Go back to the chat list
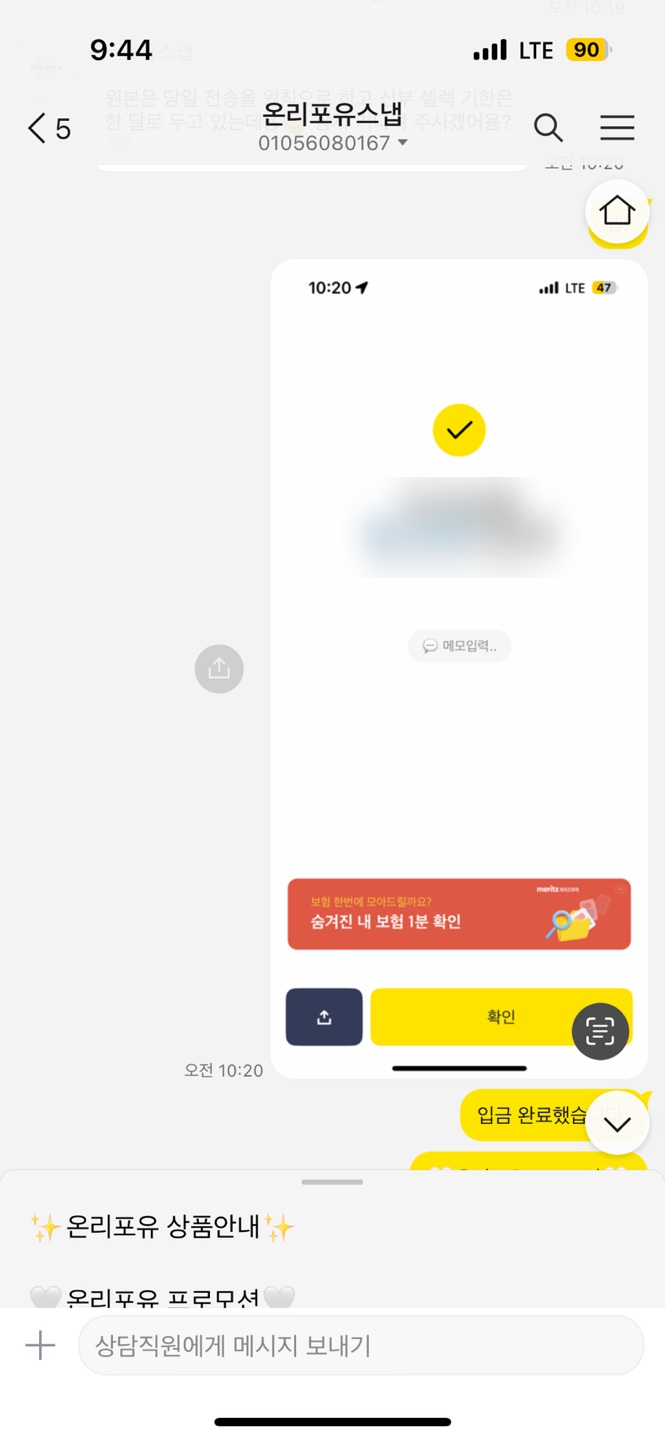This screenshot has height=1440, width=665. pos(48,128)
